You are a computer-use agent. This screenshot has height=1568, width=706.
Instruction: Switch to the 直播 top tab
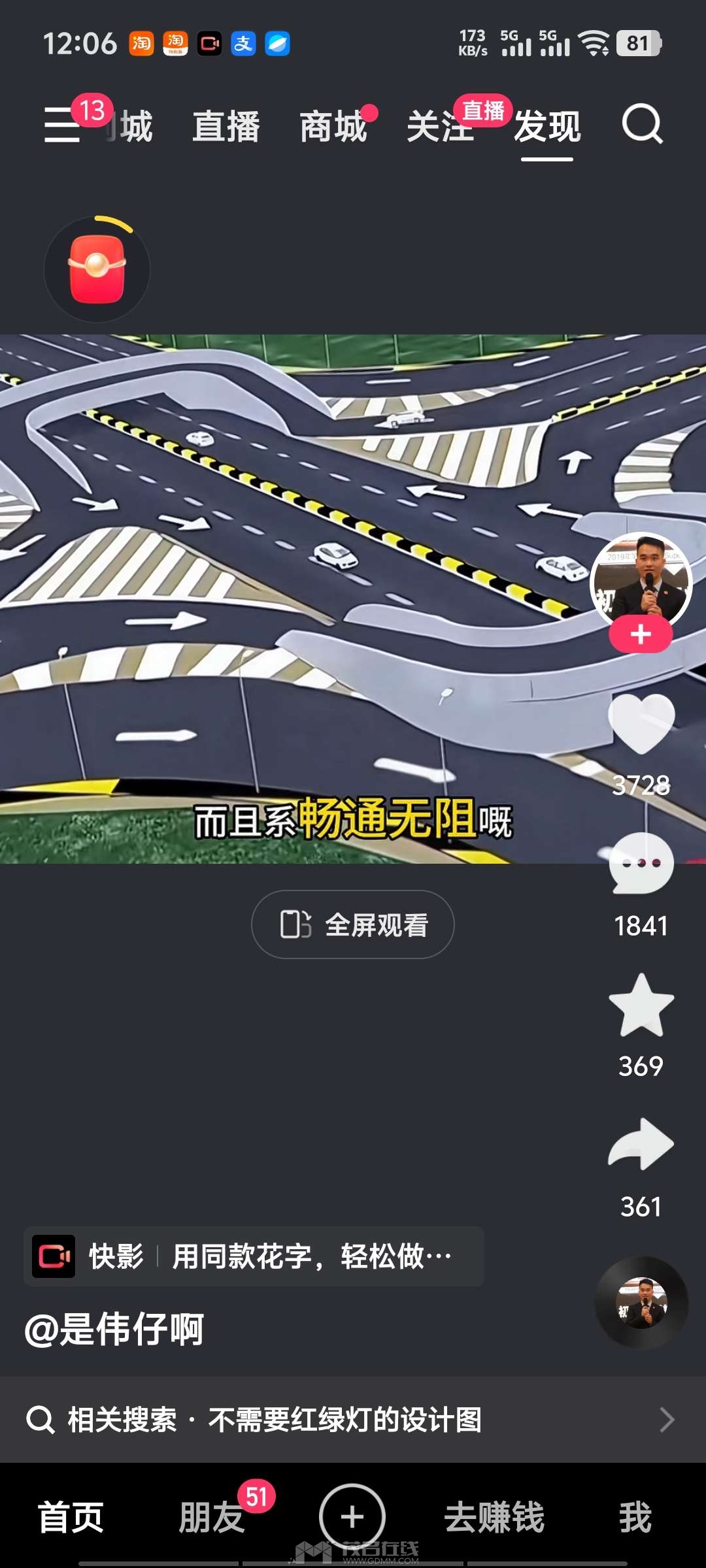click(x=226, y=126)
